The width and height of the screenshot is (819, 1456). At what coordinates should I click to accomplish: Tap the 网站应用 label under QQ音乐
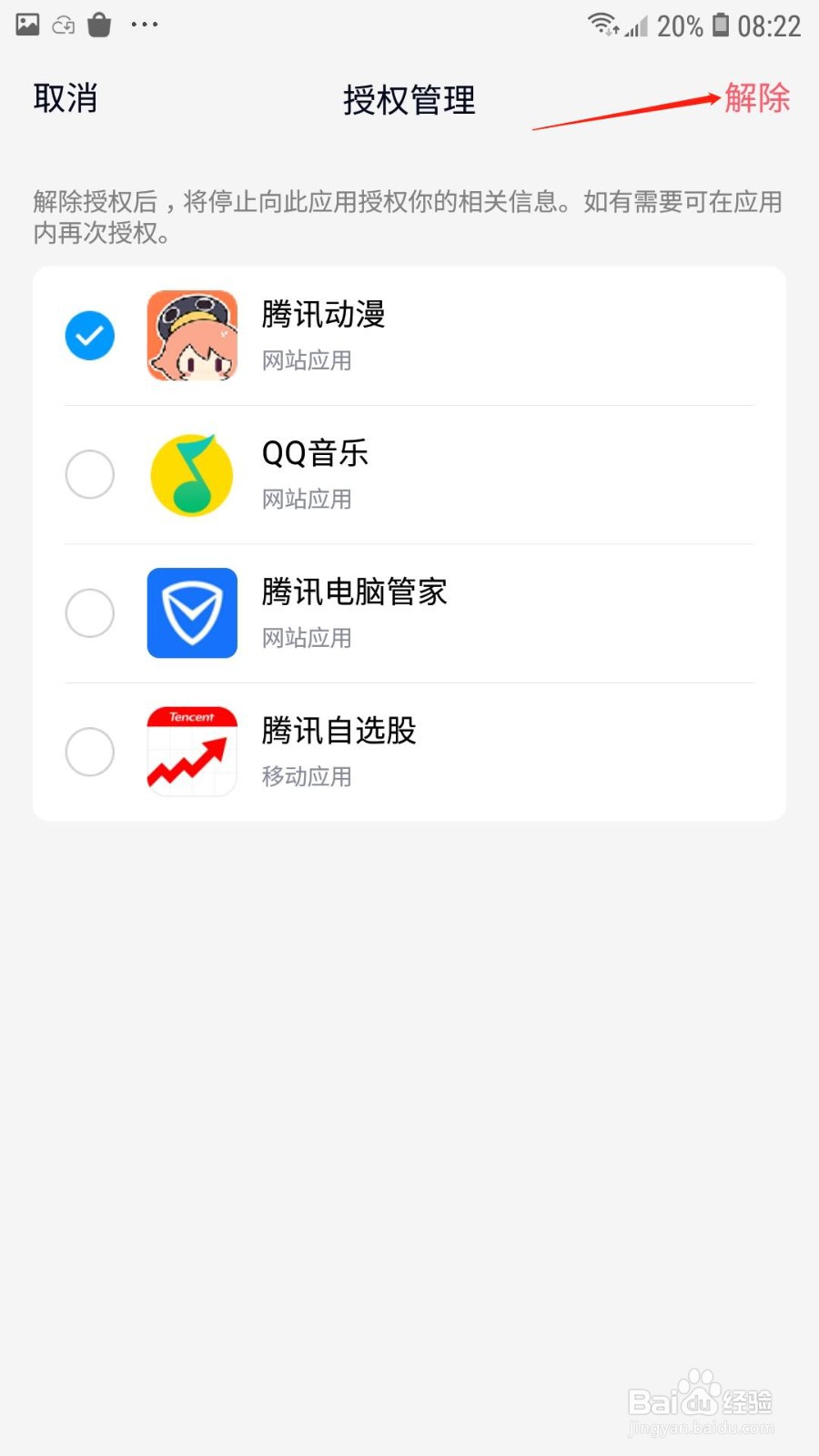tap(306, 499)
